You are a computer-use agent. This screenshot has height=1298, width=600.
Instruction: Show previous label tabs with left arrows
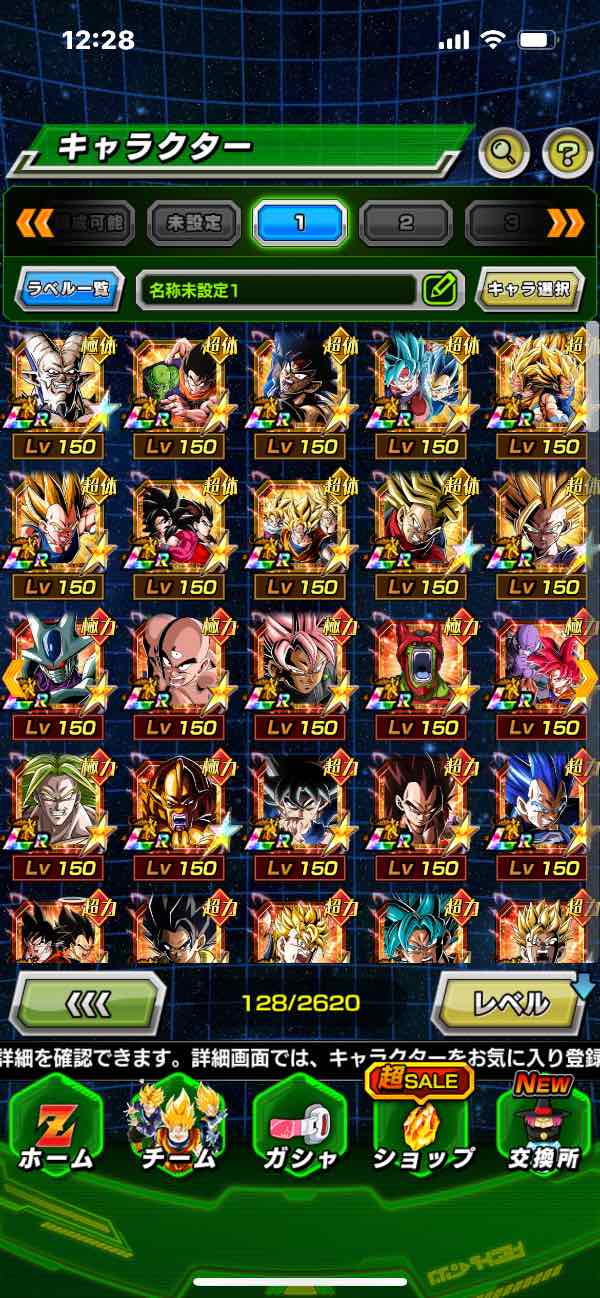tap(34, 223)
